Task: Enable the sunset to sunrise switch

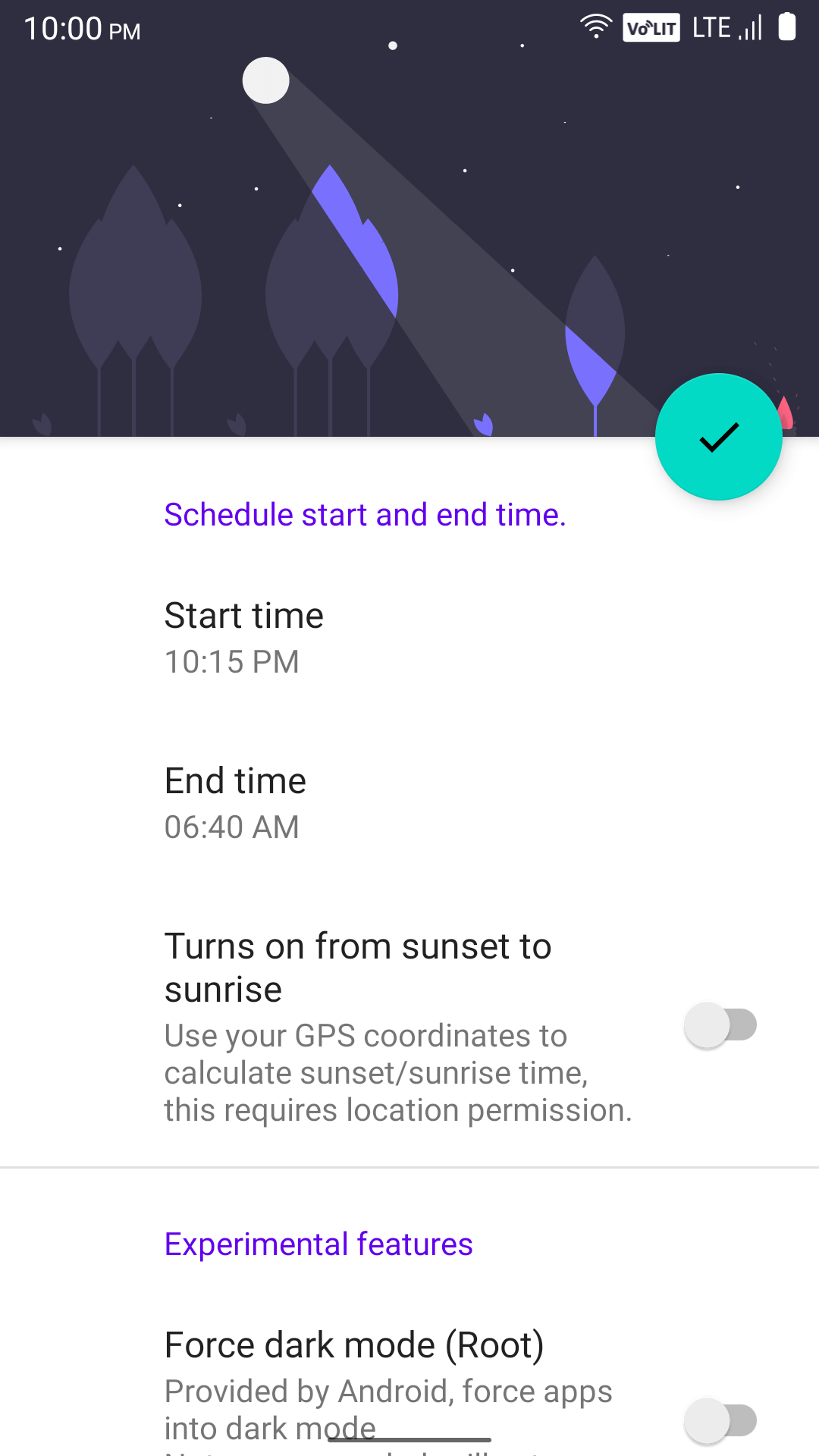Action: pos(720,1025)
